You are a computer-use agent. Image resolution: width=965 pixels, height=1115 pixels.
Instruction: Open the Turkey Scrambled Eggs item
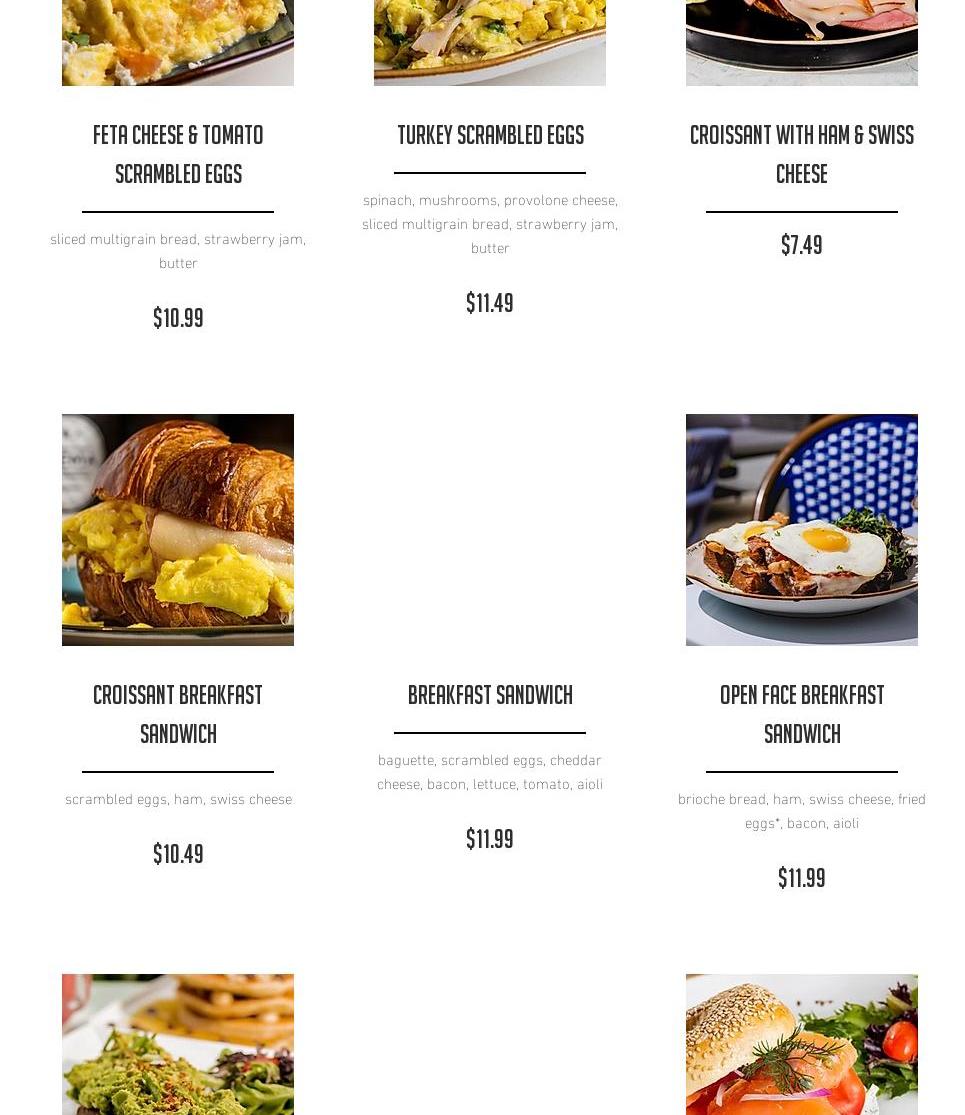pos(490,135)
